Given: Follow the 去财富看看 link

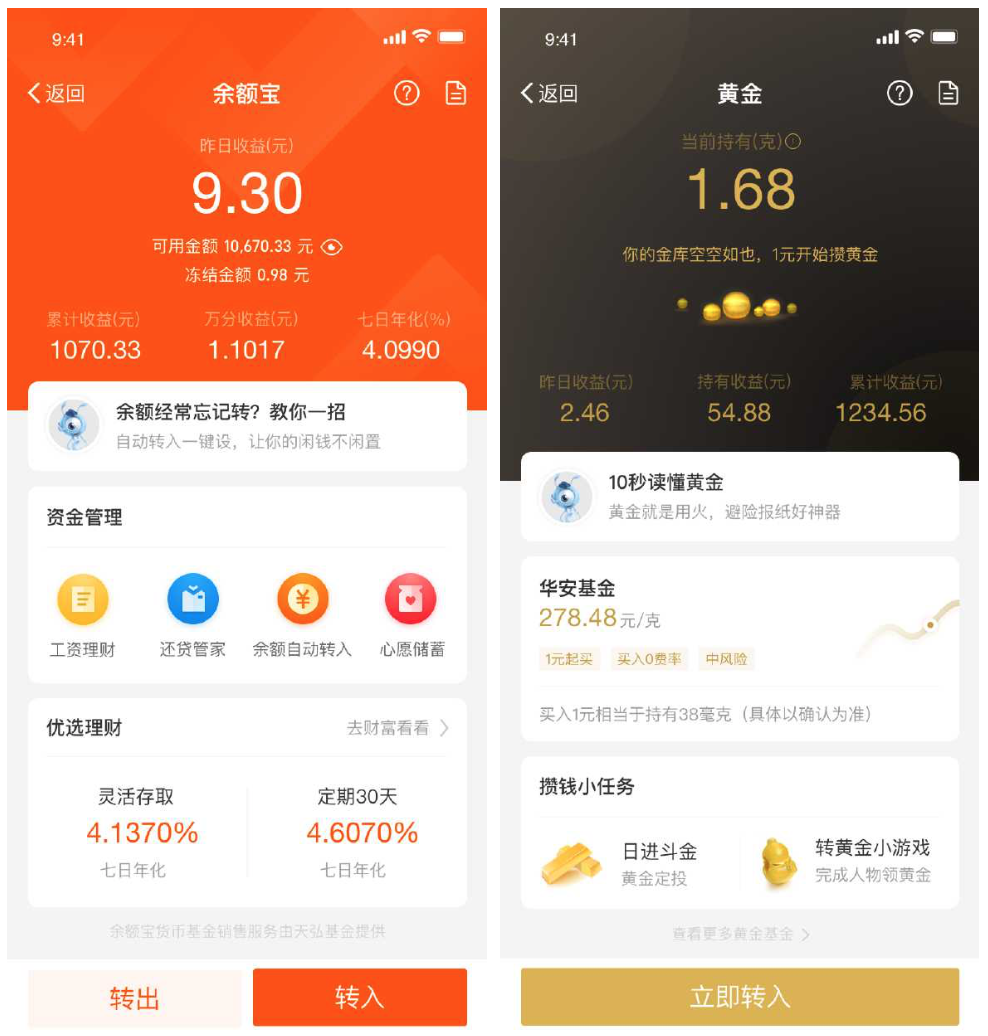Looking at the screenshot, I should pyautogui.click(x=397, y=728).
